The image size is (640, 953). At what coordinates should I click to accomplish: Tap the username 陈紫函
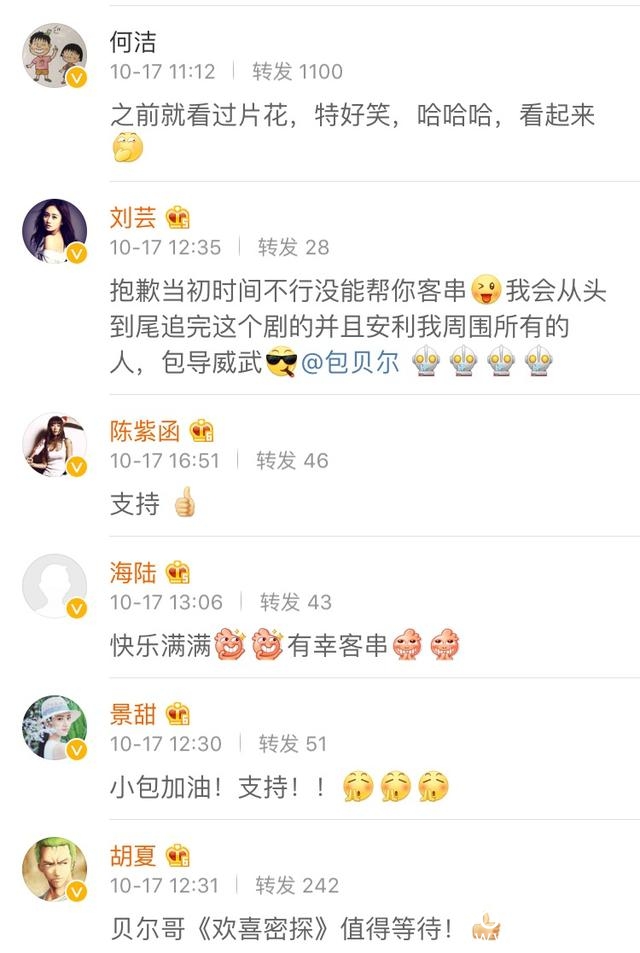145,431
